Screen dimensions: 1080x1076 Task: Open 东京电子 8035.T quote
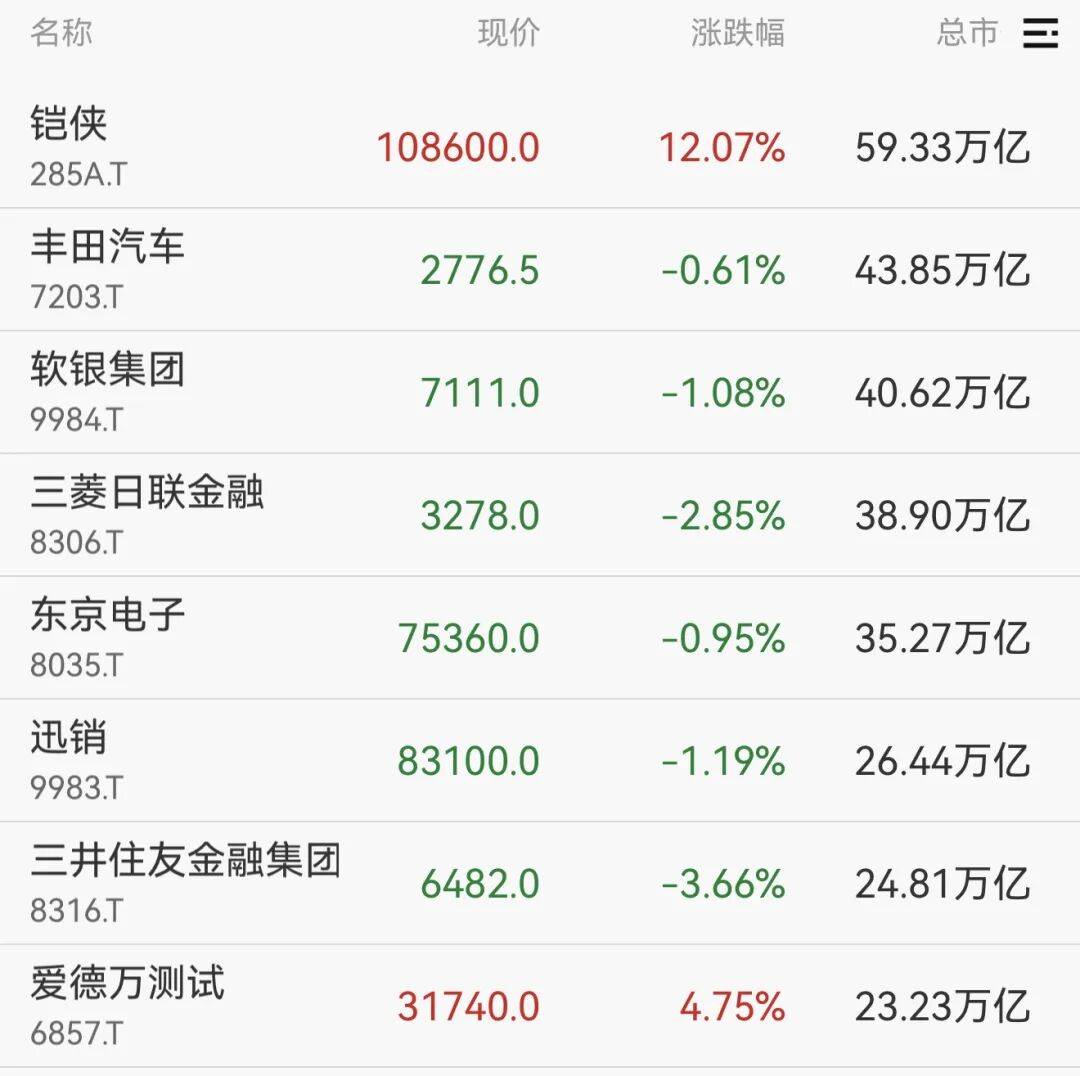pos(540,637)
